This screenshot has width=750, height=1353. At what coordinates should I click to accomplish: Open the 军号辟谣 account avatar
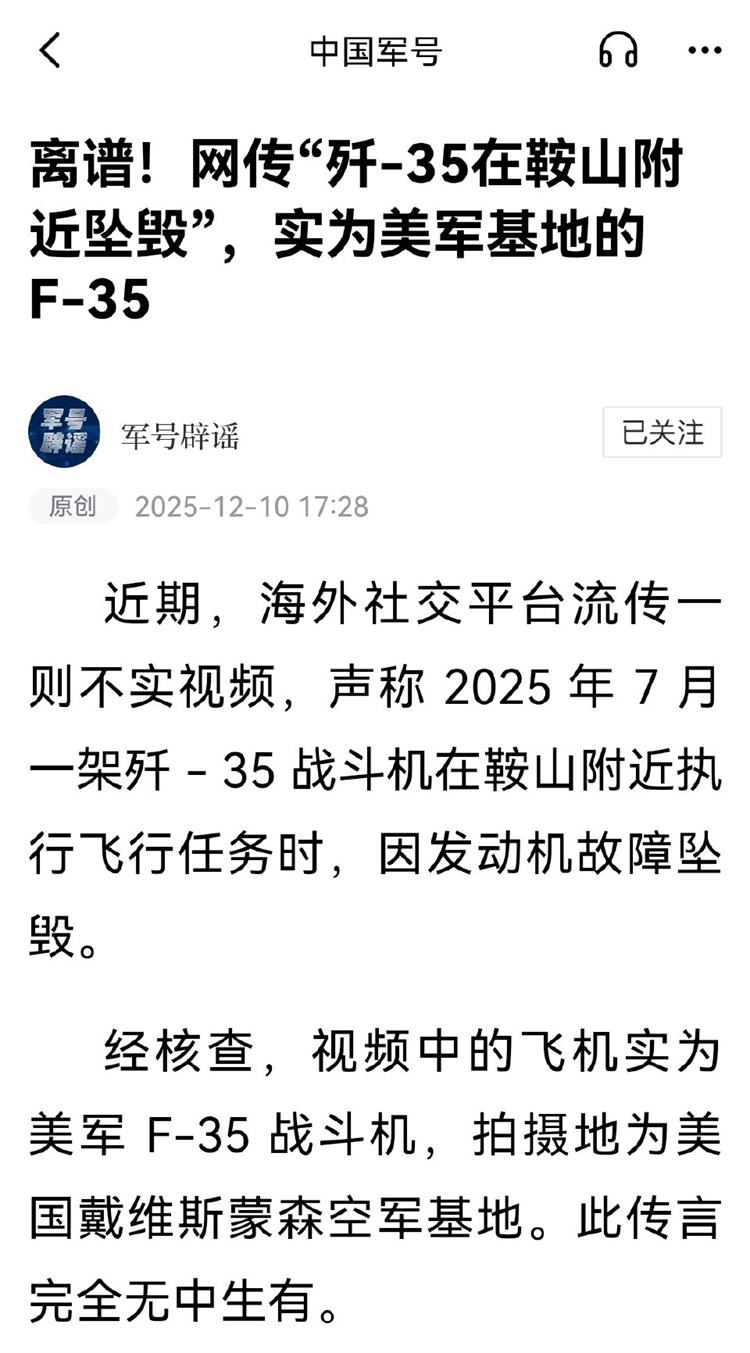pos(64,432)
